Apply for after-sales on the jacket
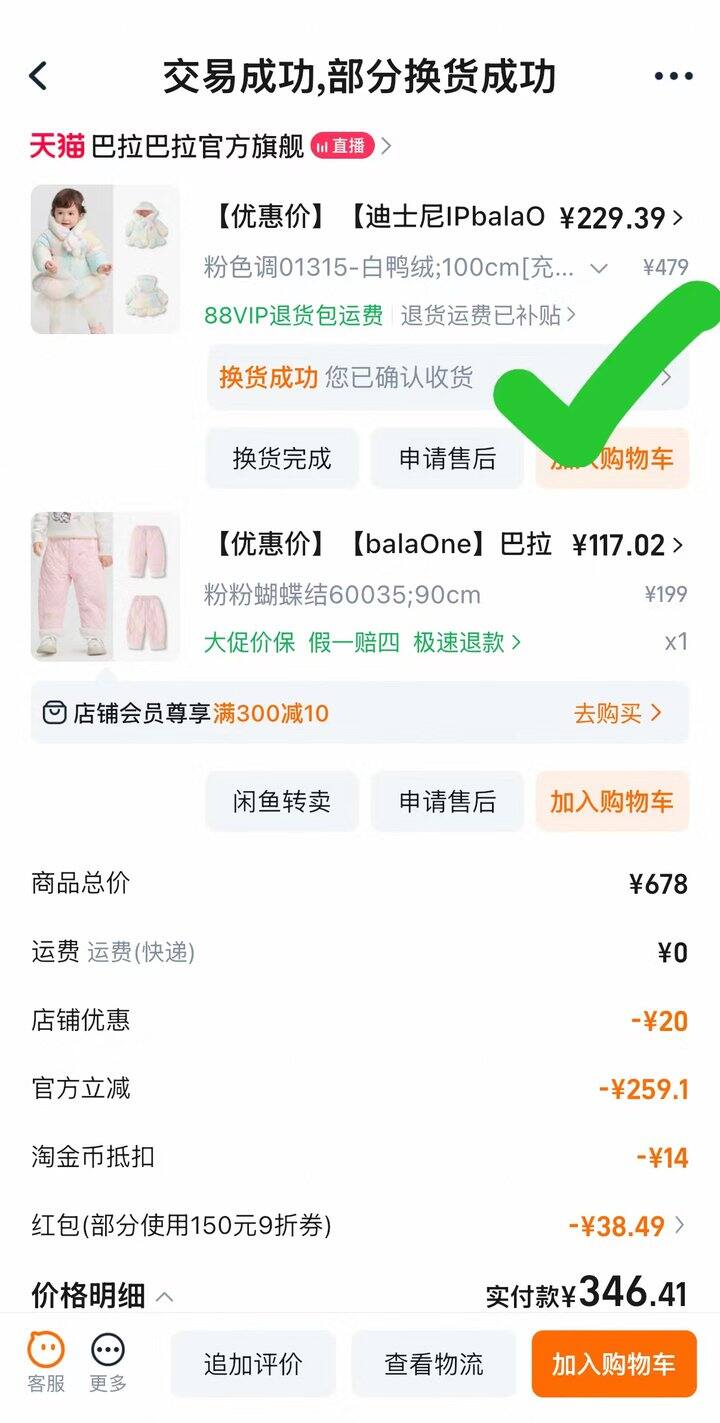Viewport: 720px width, 1423px height. 447,459
